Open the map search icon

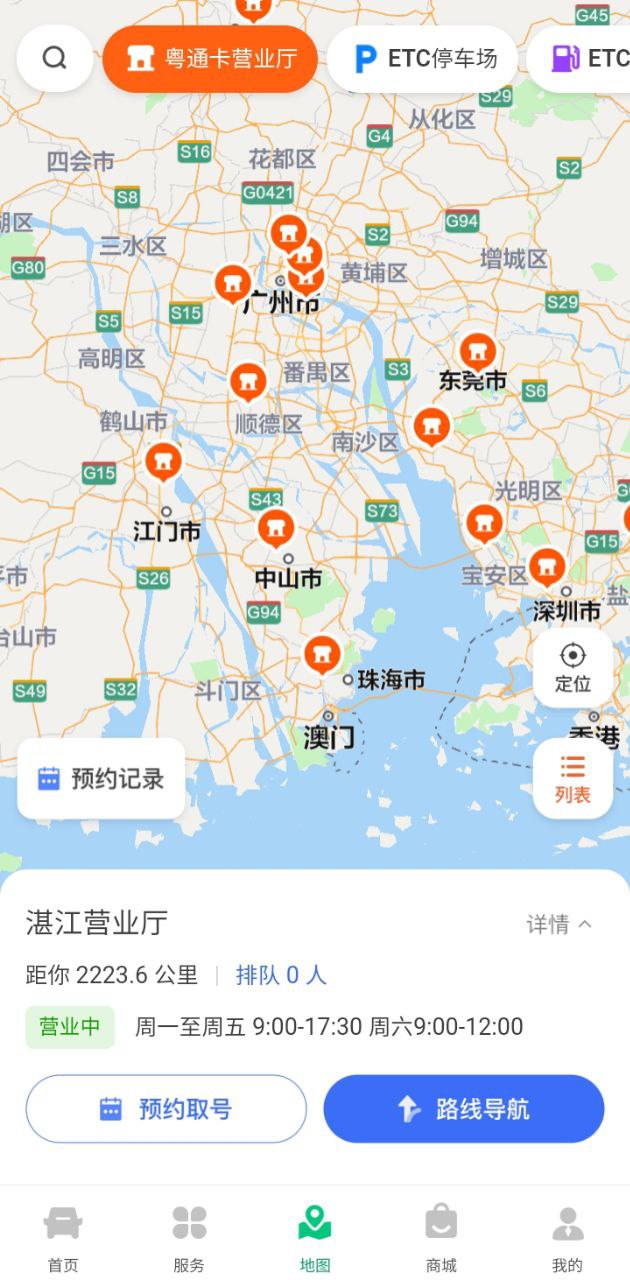click(54, 59)
